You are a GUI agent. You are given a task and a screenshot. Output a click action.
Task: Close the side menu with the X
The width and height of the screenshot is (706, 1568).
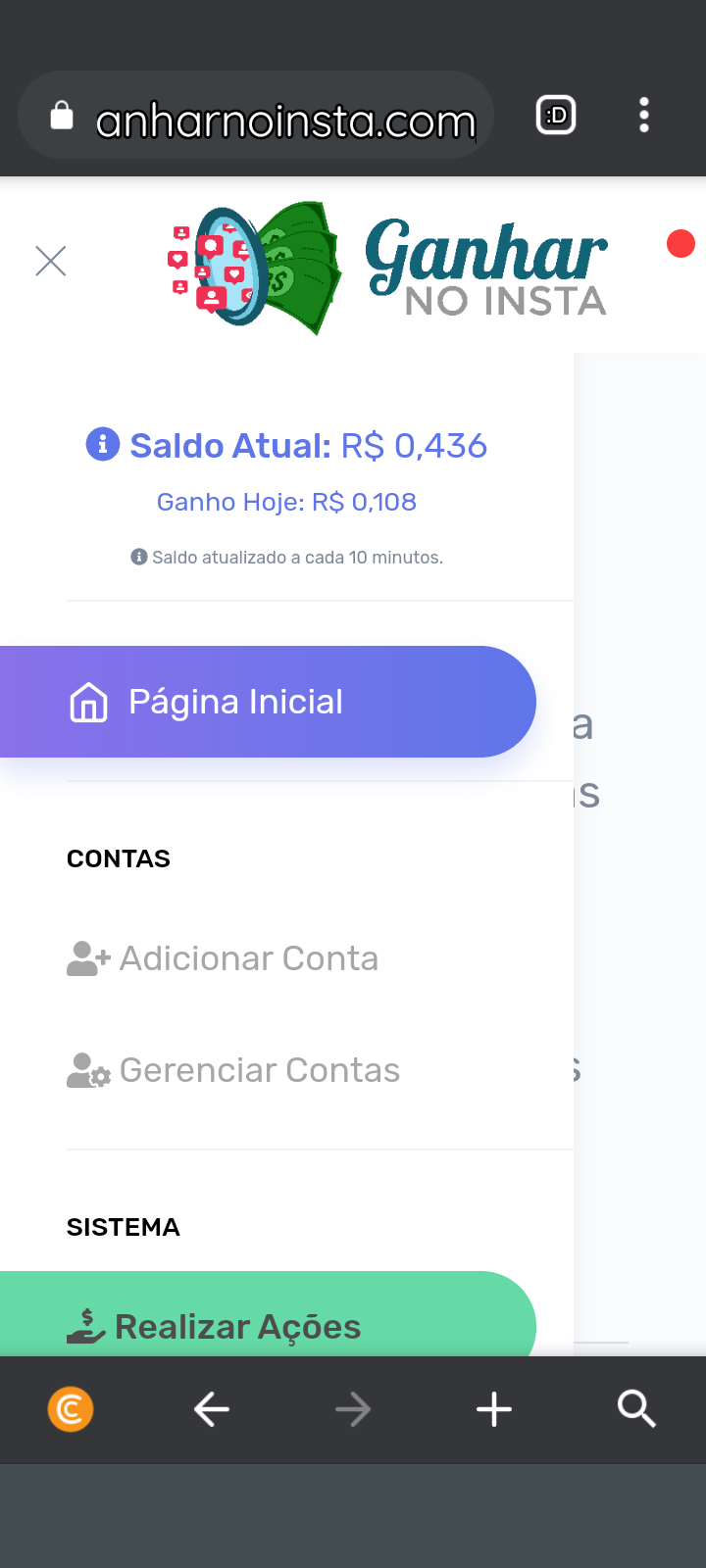[x=51, y=262]
